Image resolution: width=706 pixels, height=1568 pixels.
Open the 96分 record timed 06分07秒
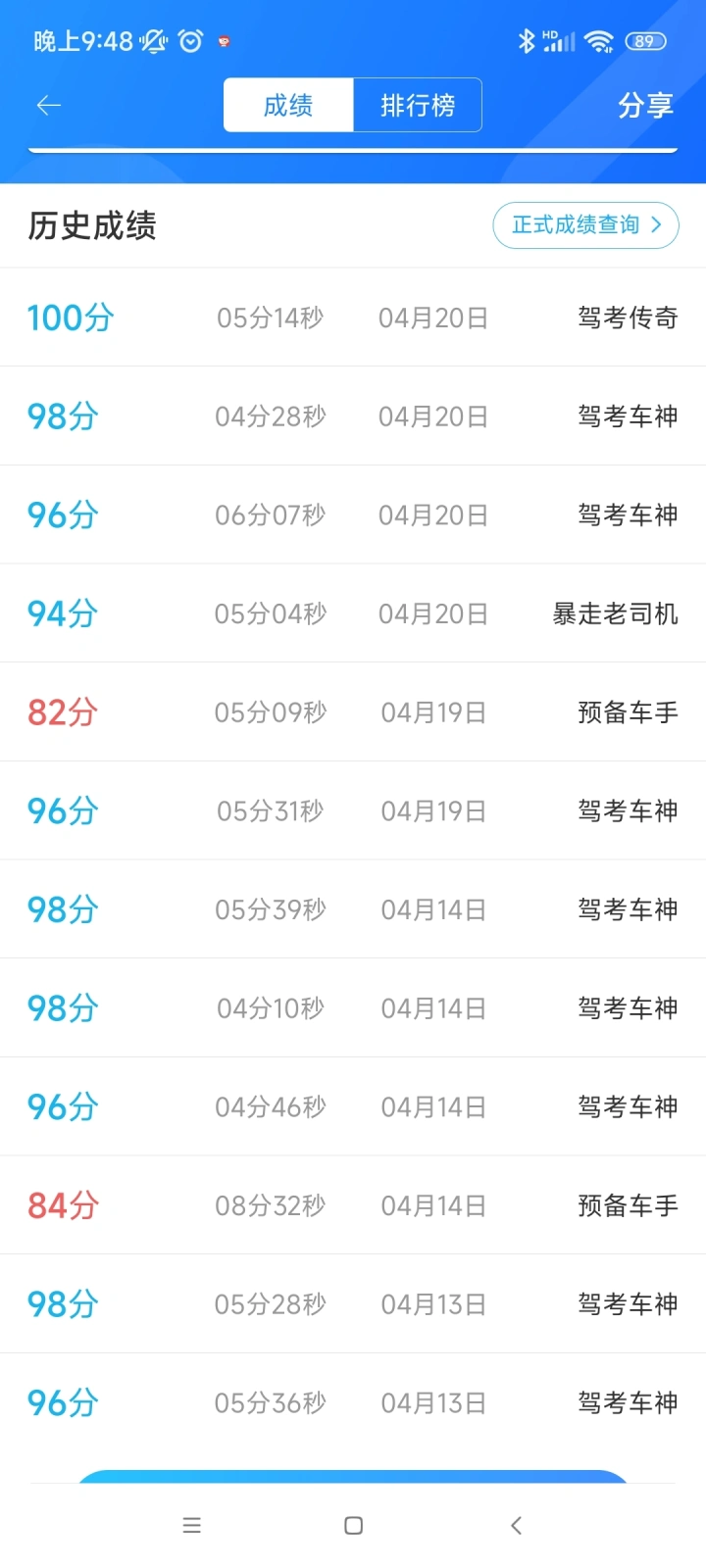tap(353, 514)
